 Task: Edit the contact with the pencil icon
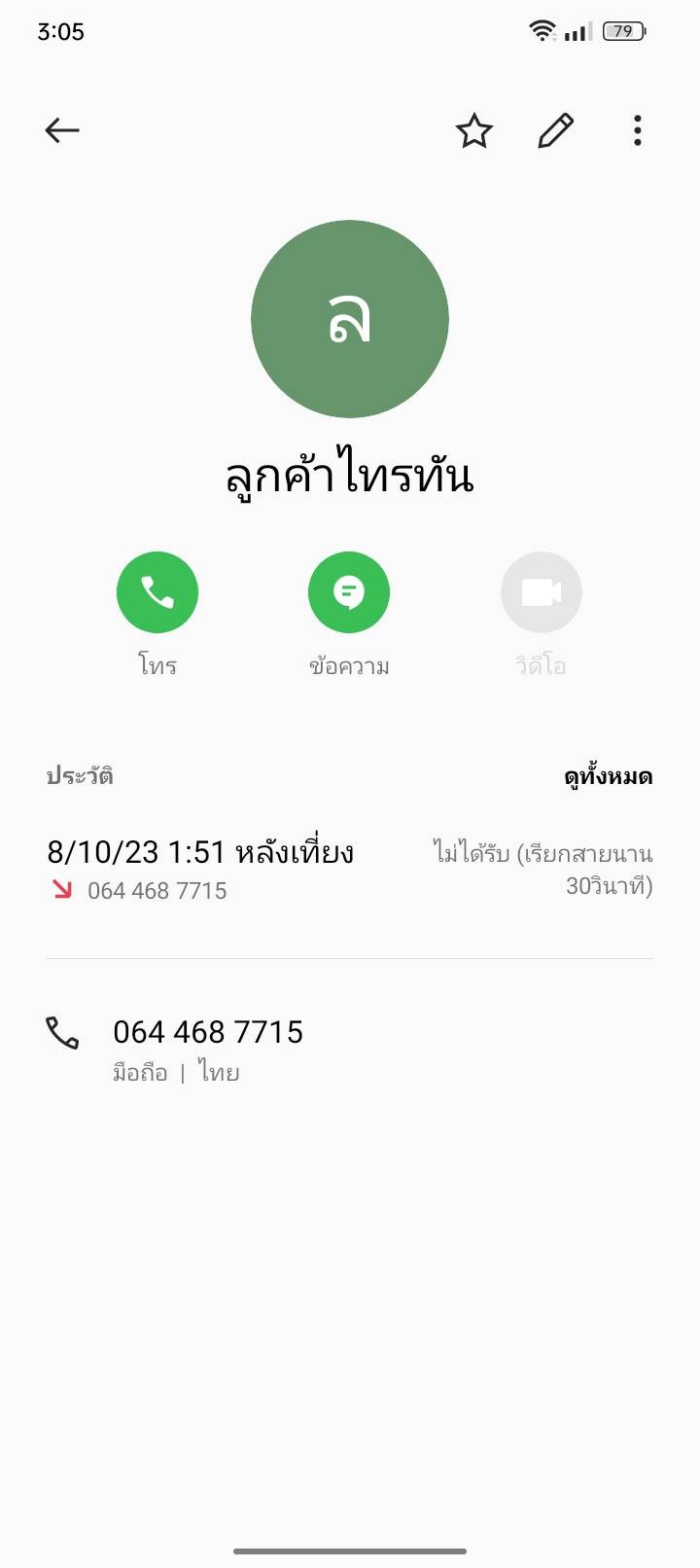556,130
